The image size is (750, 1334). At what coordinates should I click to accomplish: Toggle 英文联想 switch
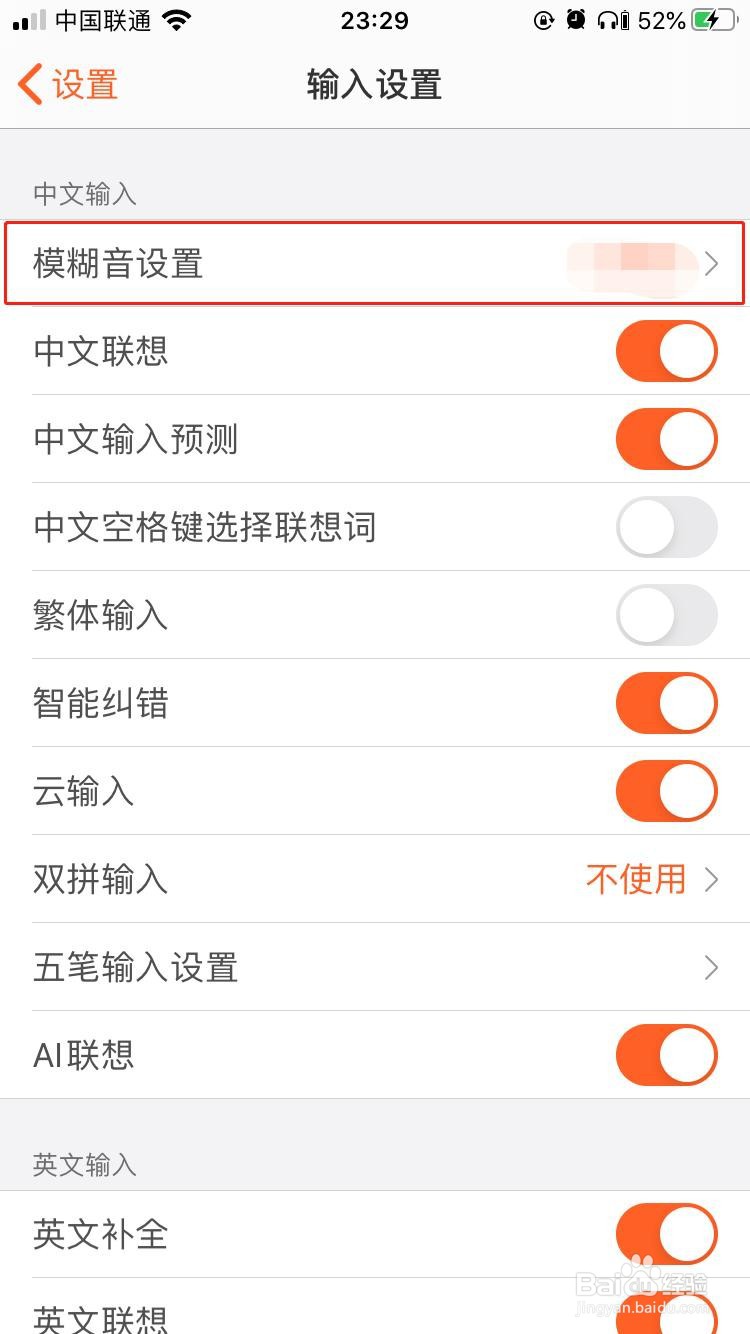pos(667,1316)
